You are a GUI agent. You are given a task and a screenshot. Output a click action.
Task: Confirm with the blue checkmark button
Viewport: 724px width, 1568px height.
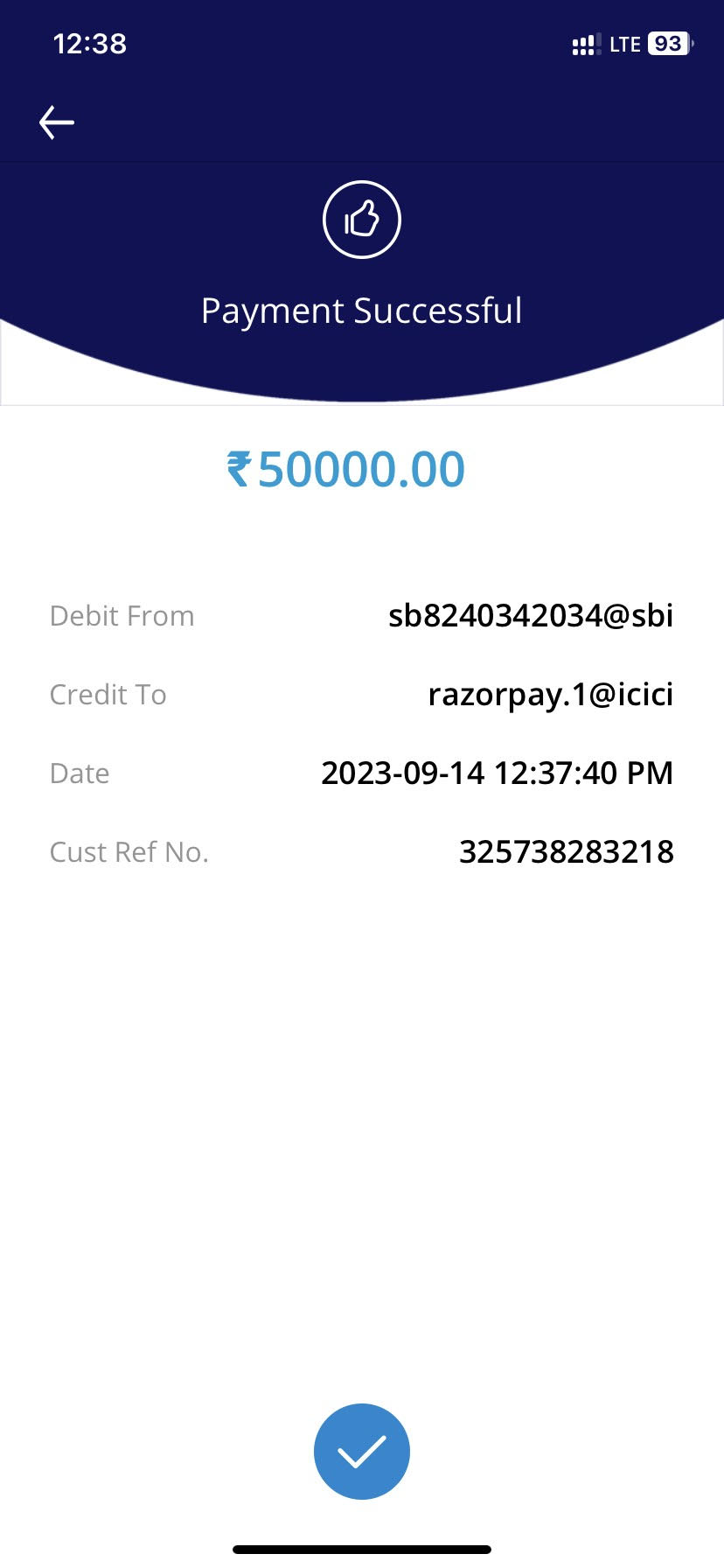click(362, 1451)
